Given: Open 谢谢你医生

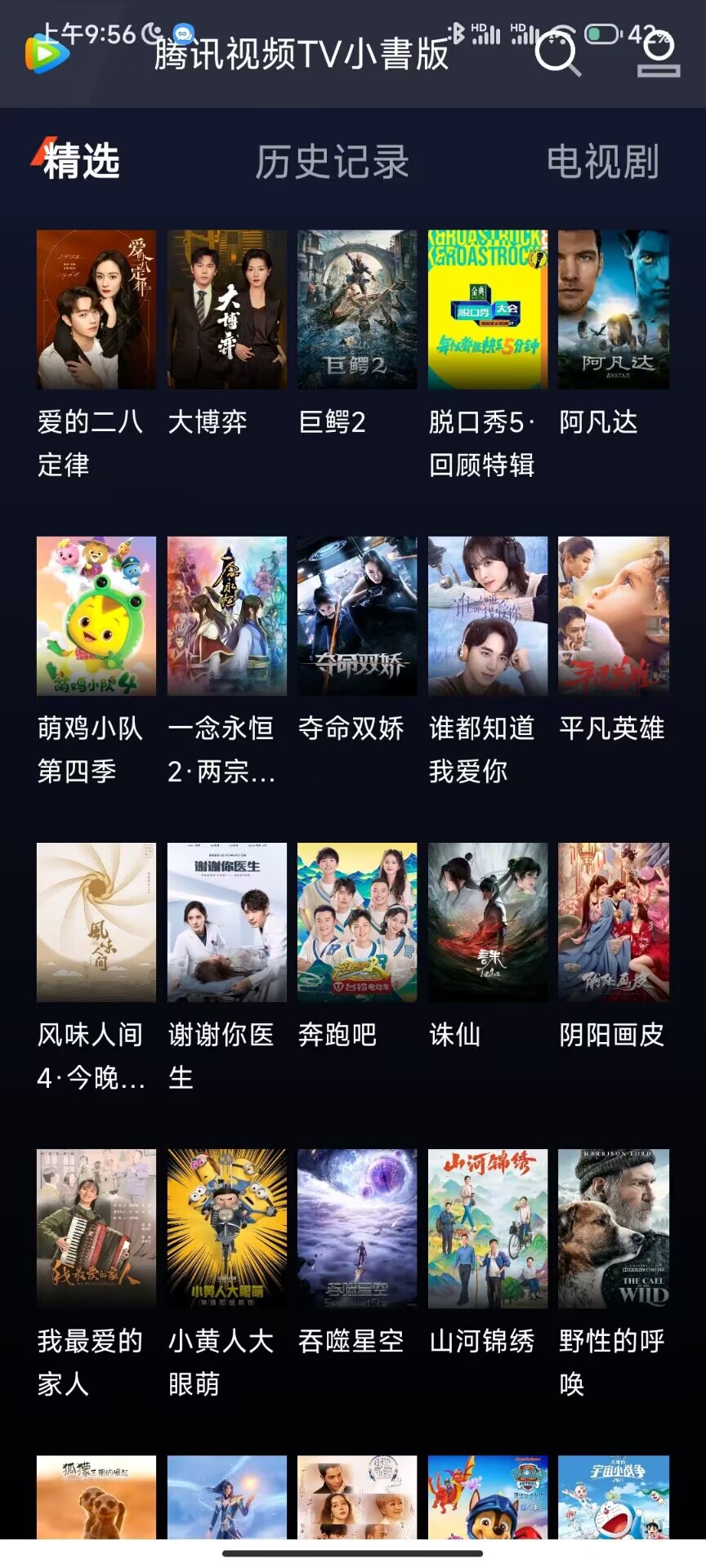Looking at the screenshot, I should (227, 922).
